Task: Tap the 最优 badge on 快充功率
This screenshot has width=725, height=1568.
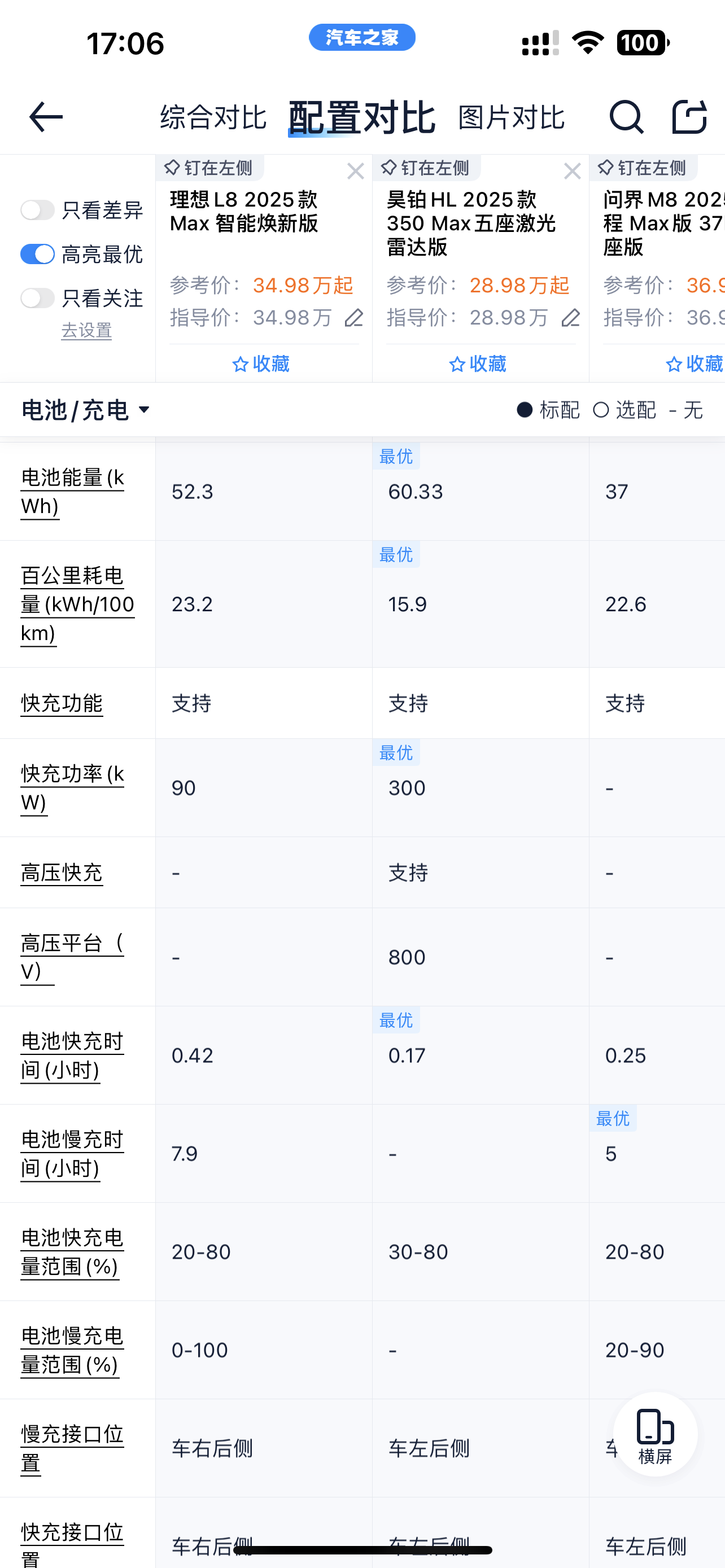Action: pos(396,753)
